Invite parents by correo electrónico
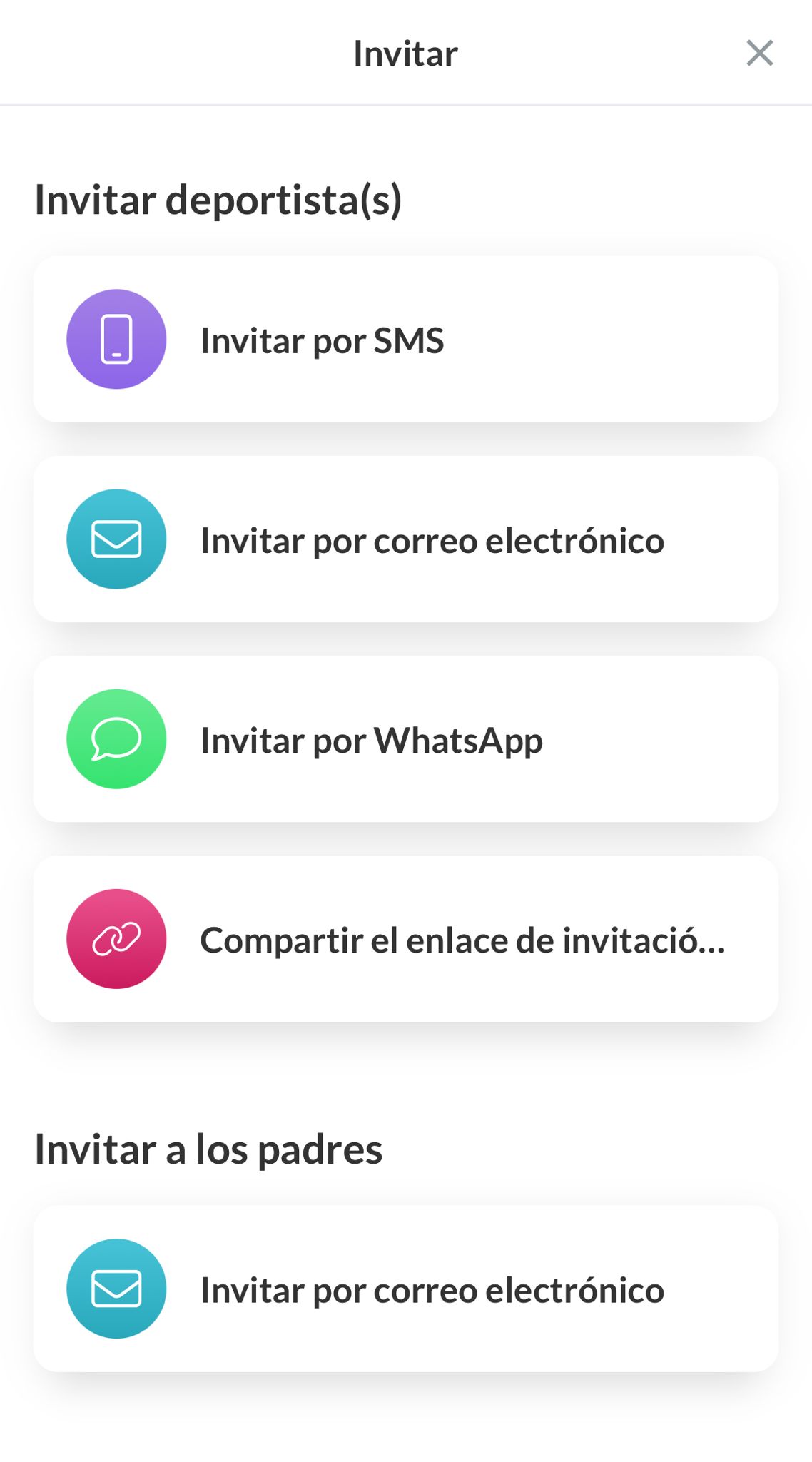The image size is (812, 1462). pos(406,1289)
